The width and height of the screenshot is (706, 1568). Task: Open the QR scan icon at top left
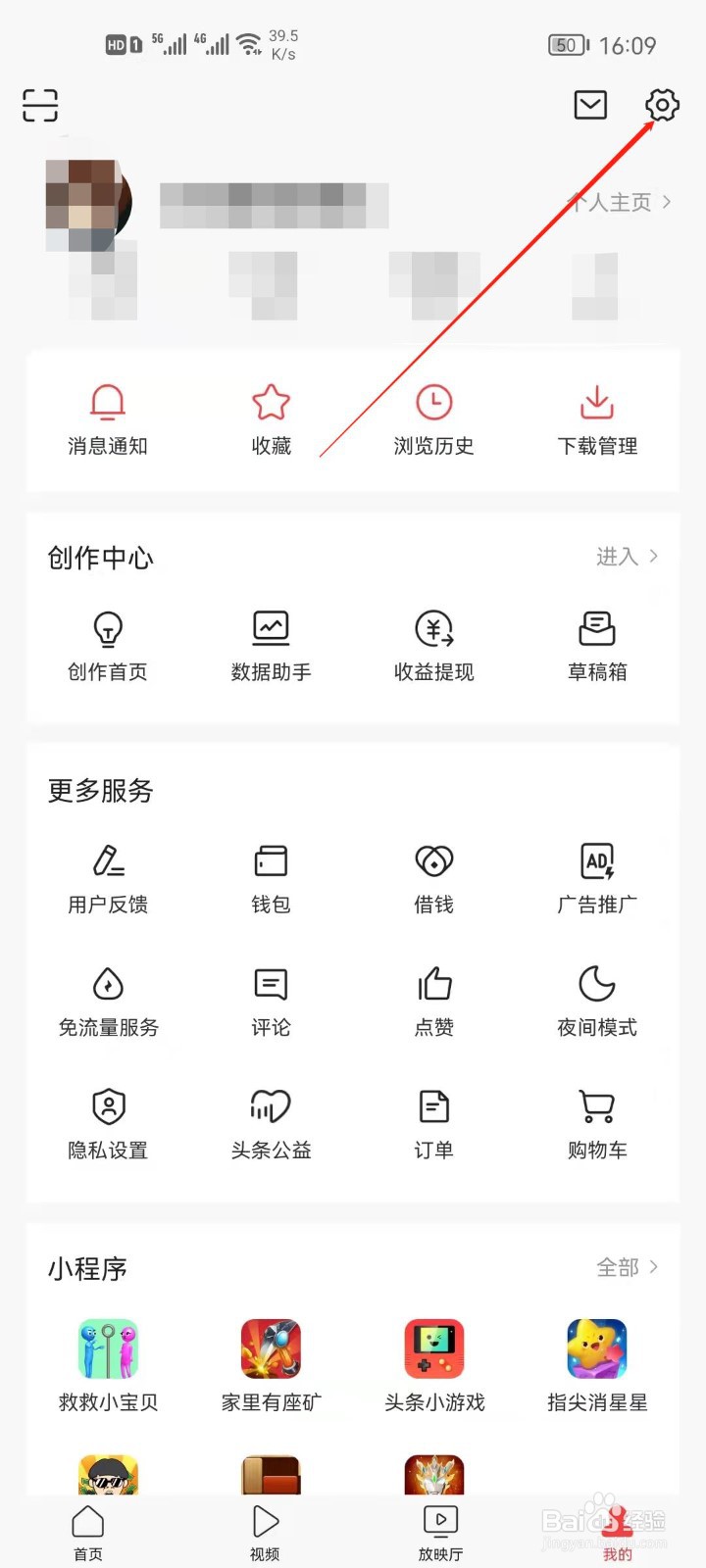click(x=39, y=106)
